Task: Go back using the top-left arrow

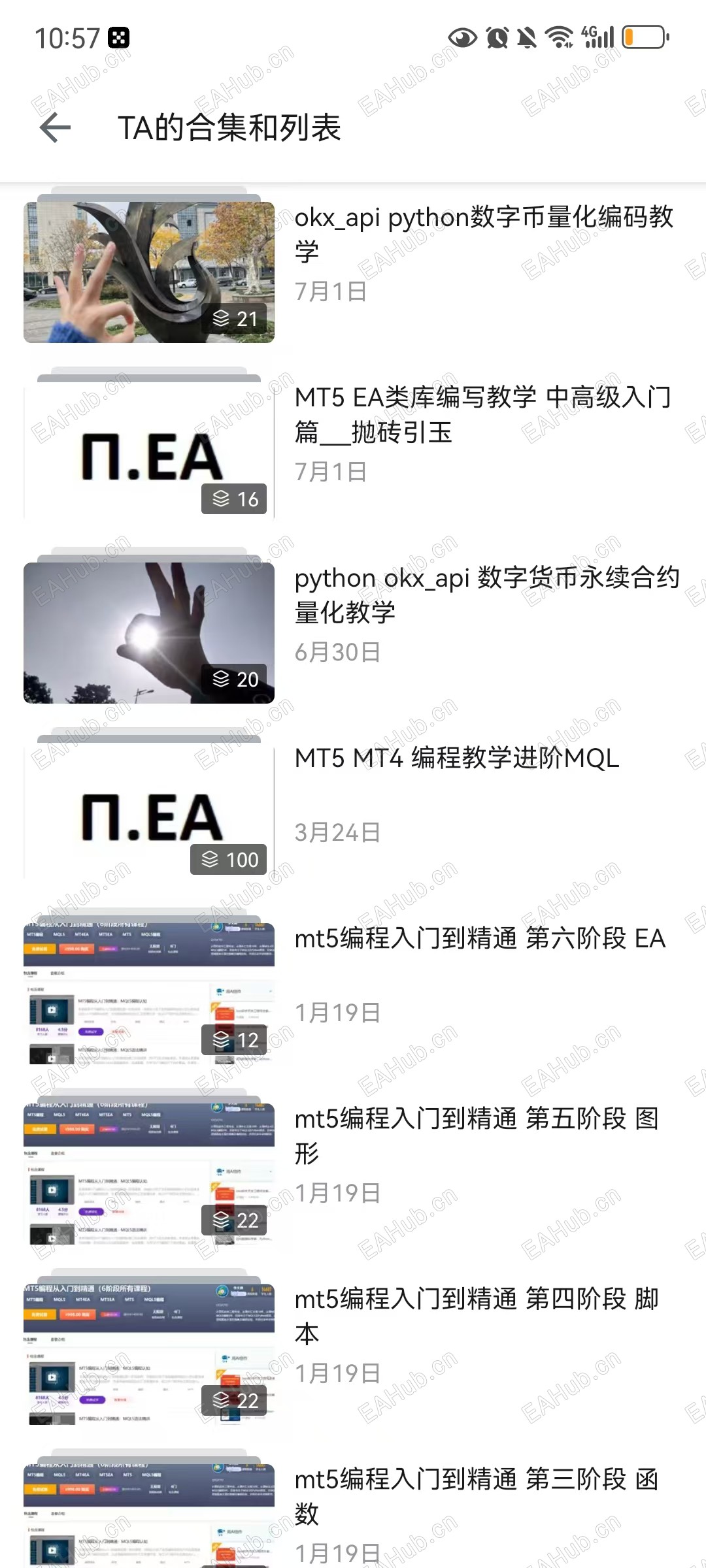Action: click(x=56, y=127)
